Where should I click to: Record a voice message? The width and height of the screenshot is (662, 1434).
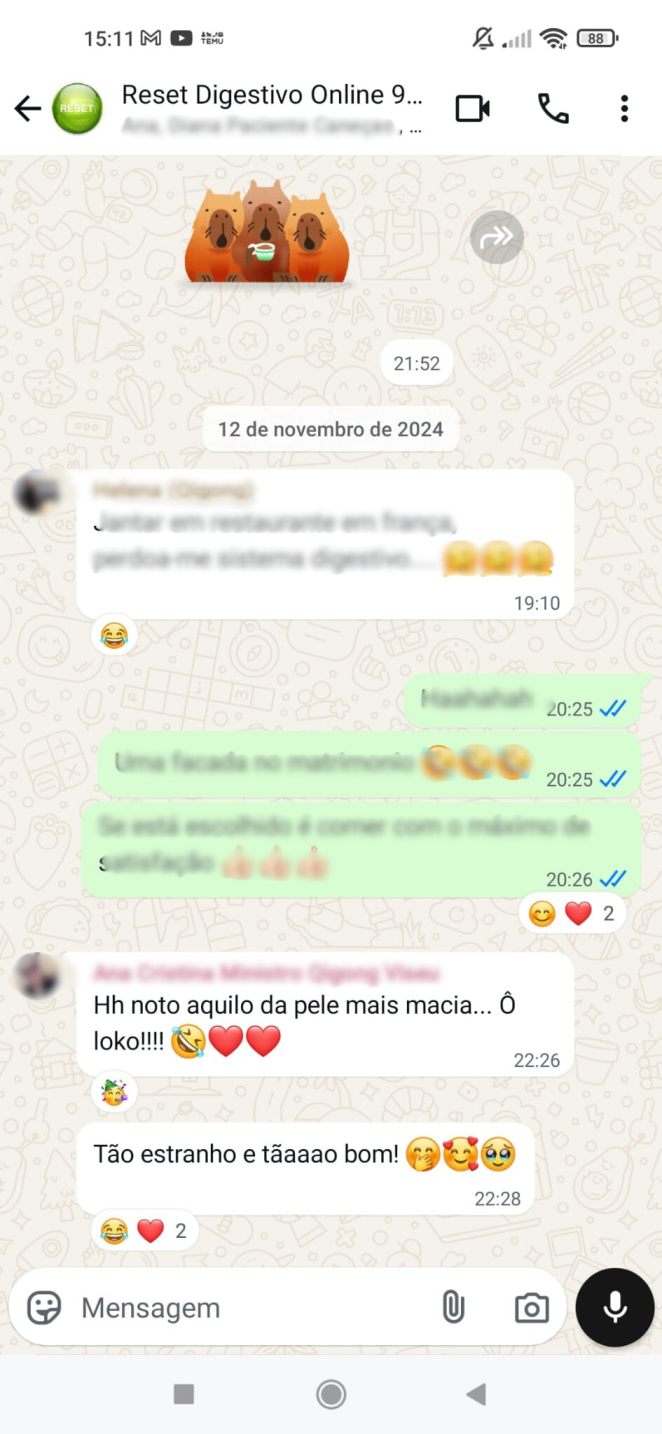coord(614,1307)
